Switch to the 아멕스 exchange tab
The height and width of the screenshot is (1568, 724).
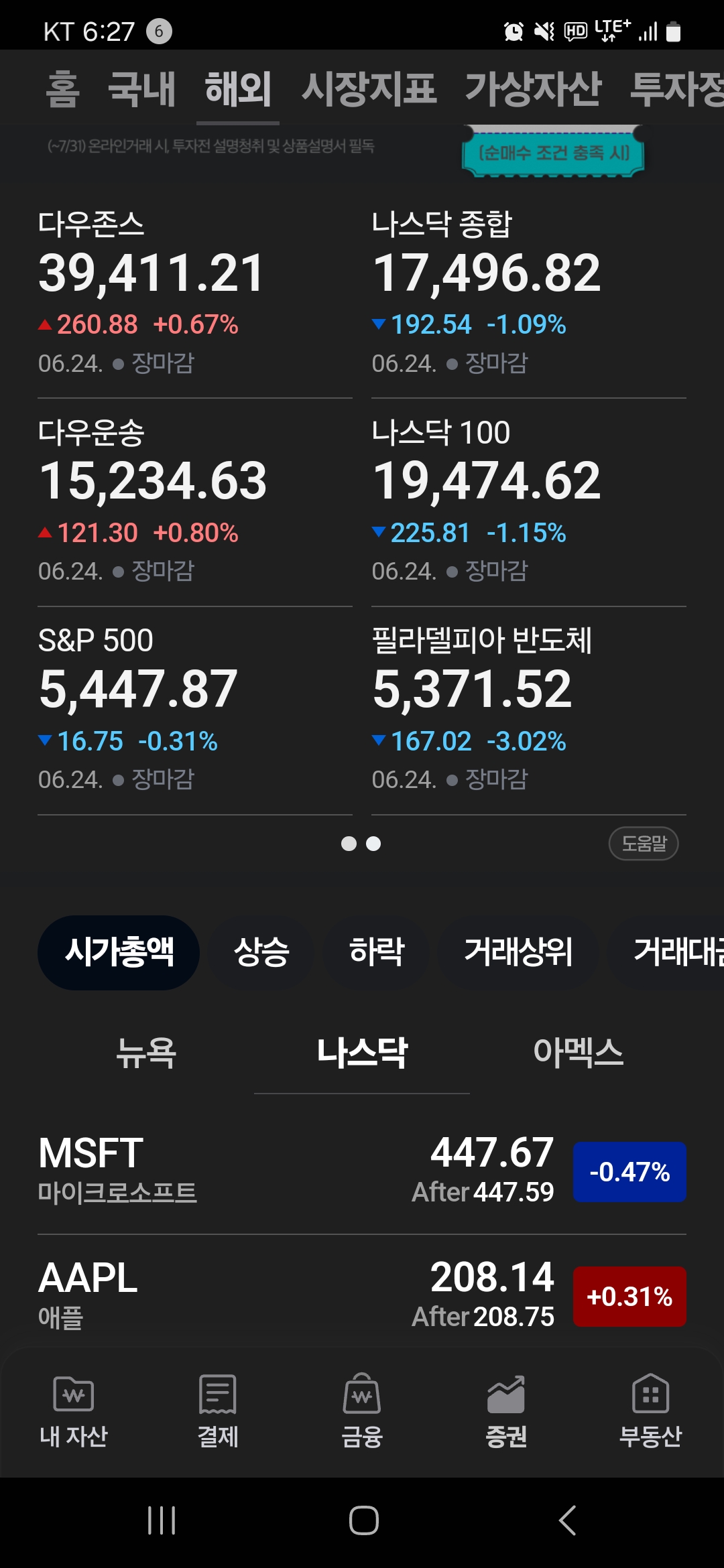coord(578,1053)
